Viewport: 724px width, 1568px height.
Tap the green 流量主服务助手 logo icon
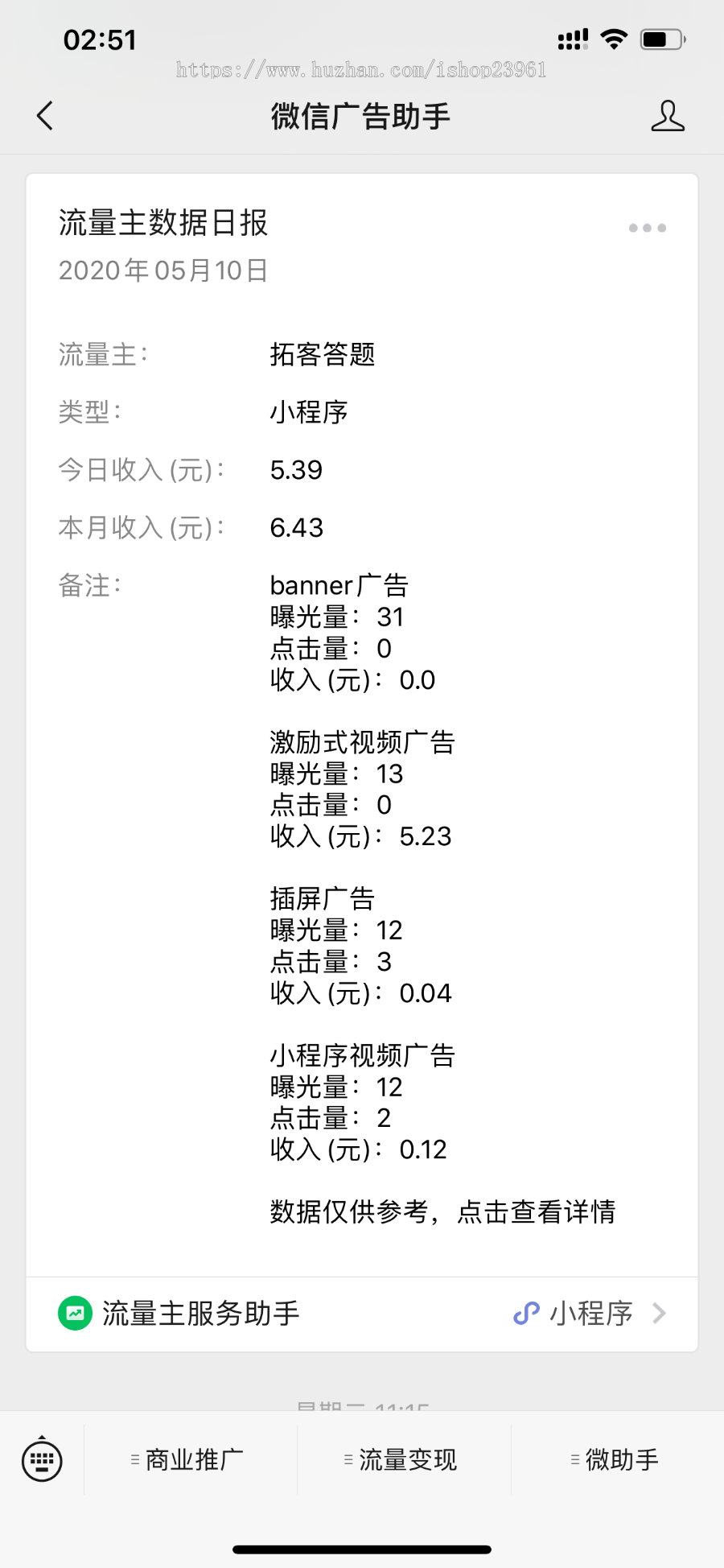click(x=74, y=1311)
